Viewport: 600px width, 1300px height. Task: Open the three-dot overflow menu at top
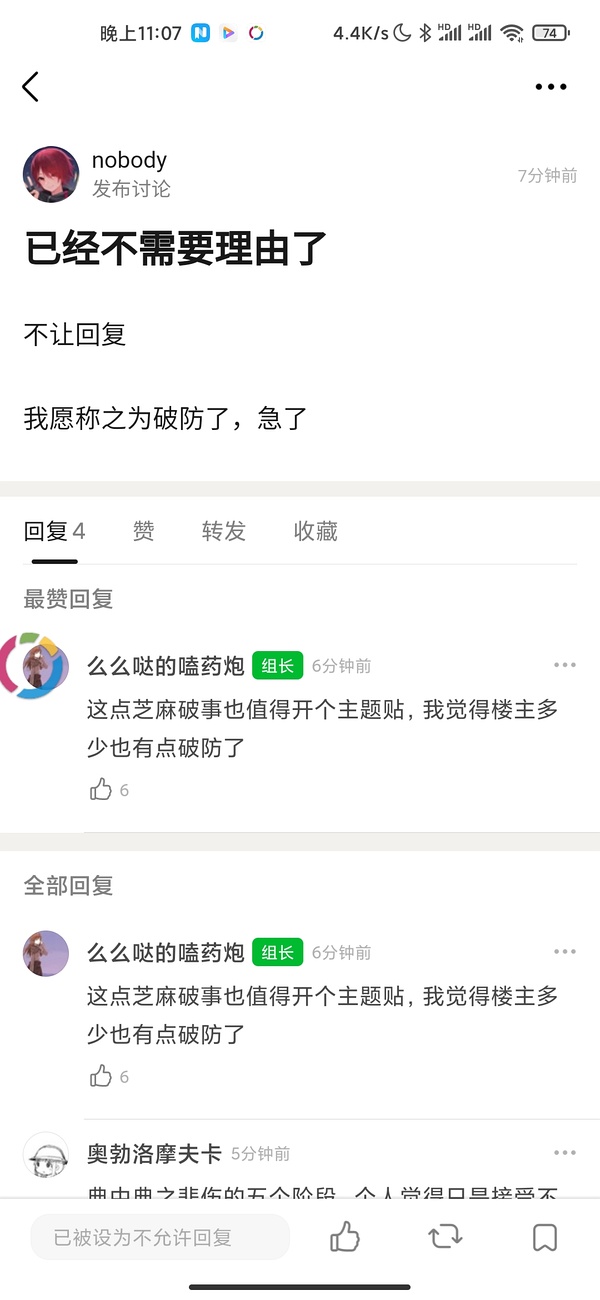(x=551, y=88)
